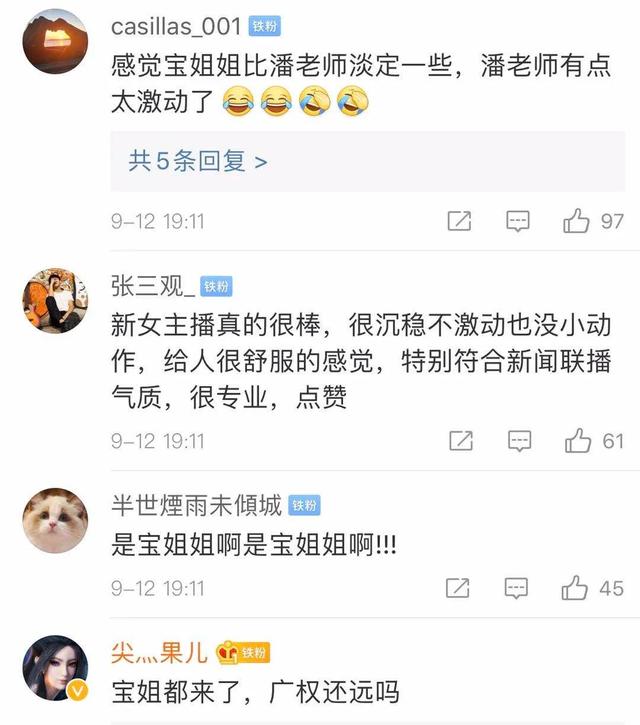640x725 pixels.
Task: Reply to 半世煙雨未傾城's comment
Action: pyautogui.click(x=517, y=588)
